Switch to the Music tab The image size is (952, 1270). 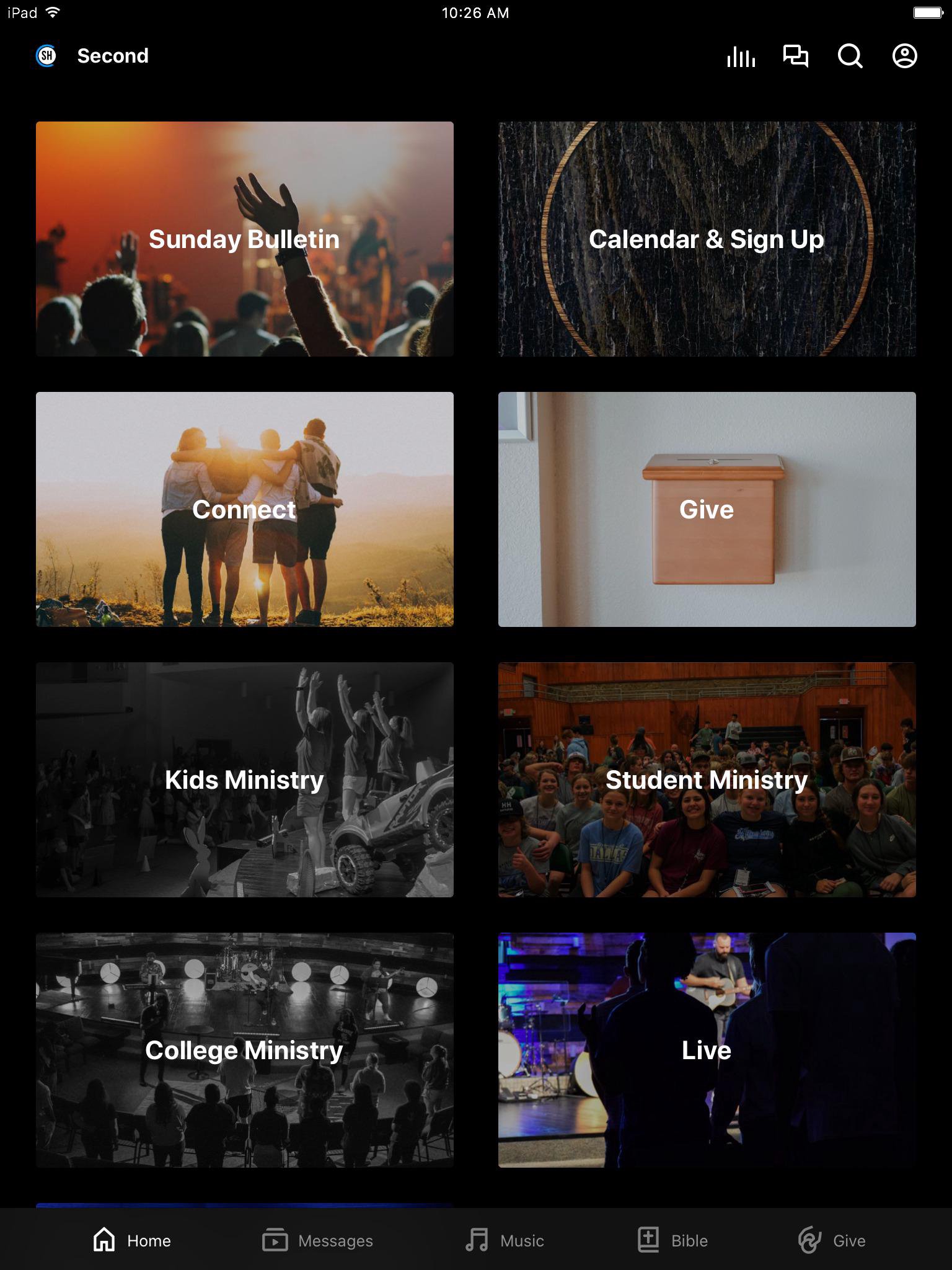(505, 1241)
